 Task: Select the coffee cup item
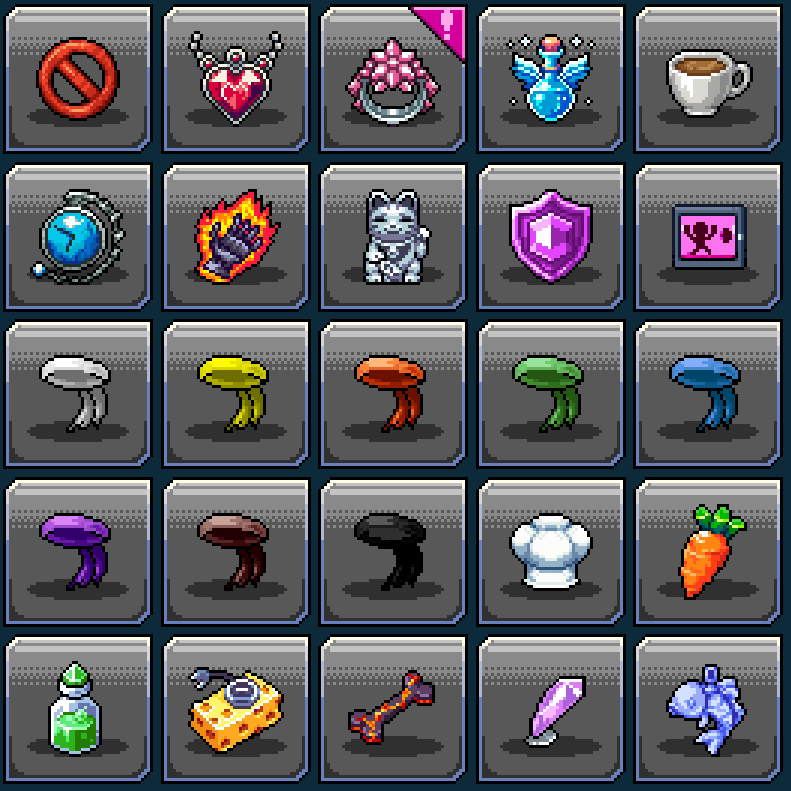(707, 78)
